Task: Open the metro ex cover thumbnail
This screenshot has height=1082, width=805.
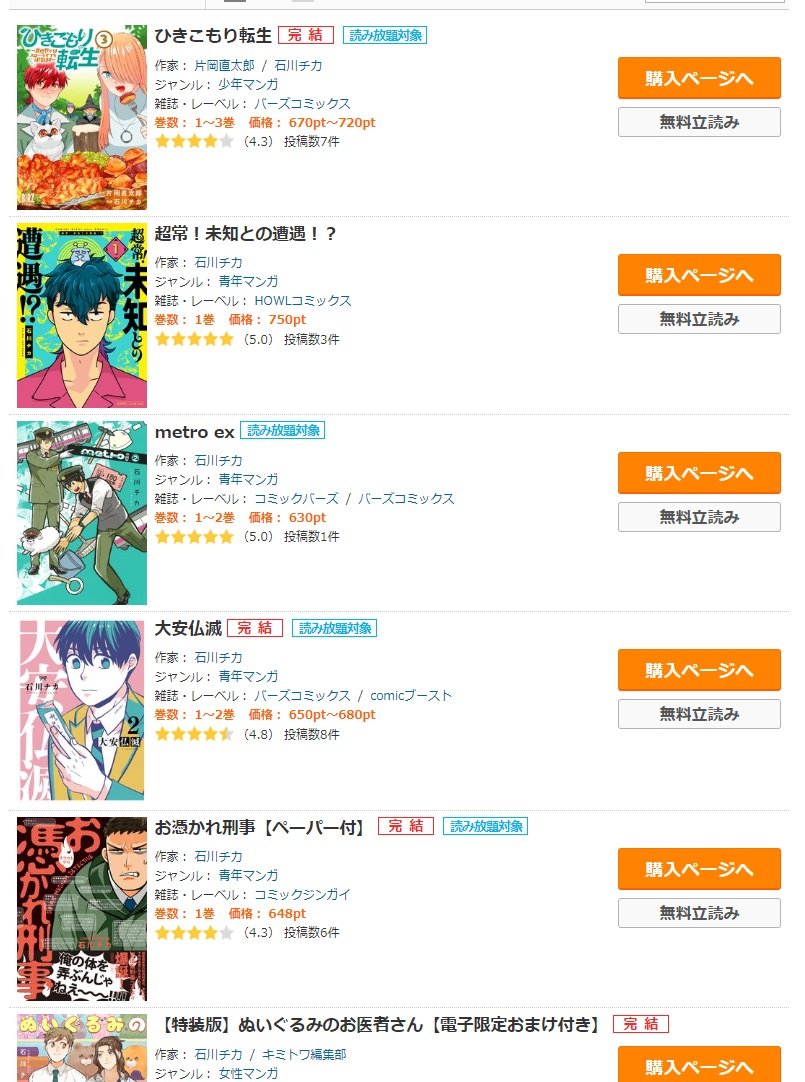Action: pyautogui.click(x=81, y=512)
